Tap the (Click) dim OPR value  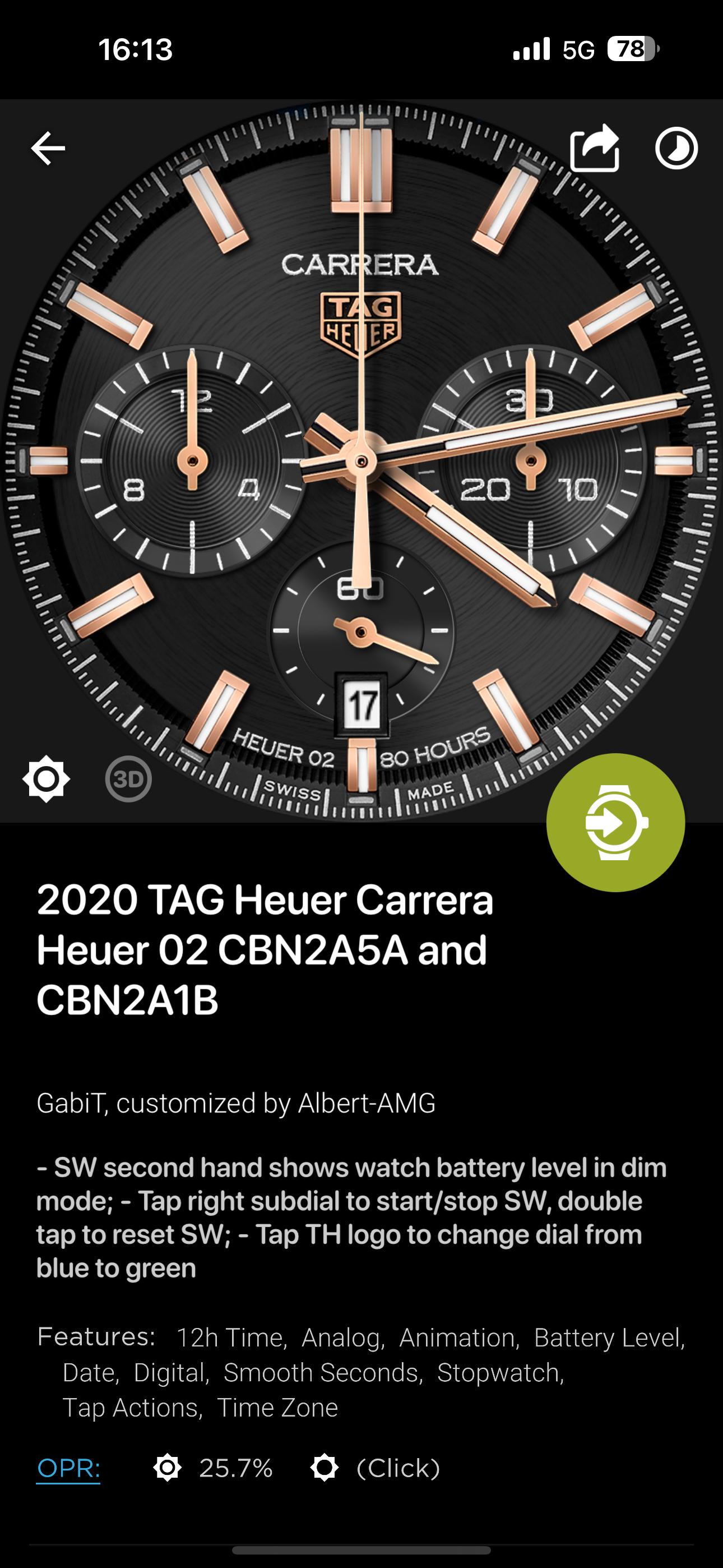(398, 1468)
